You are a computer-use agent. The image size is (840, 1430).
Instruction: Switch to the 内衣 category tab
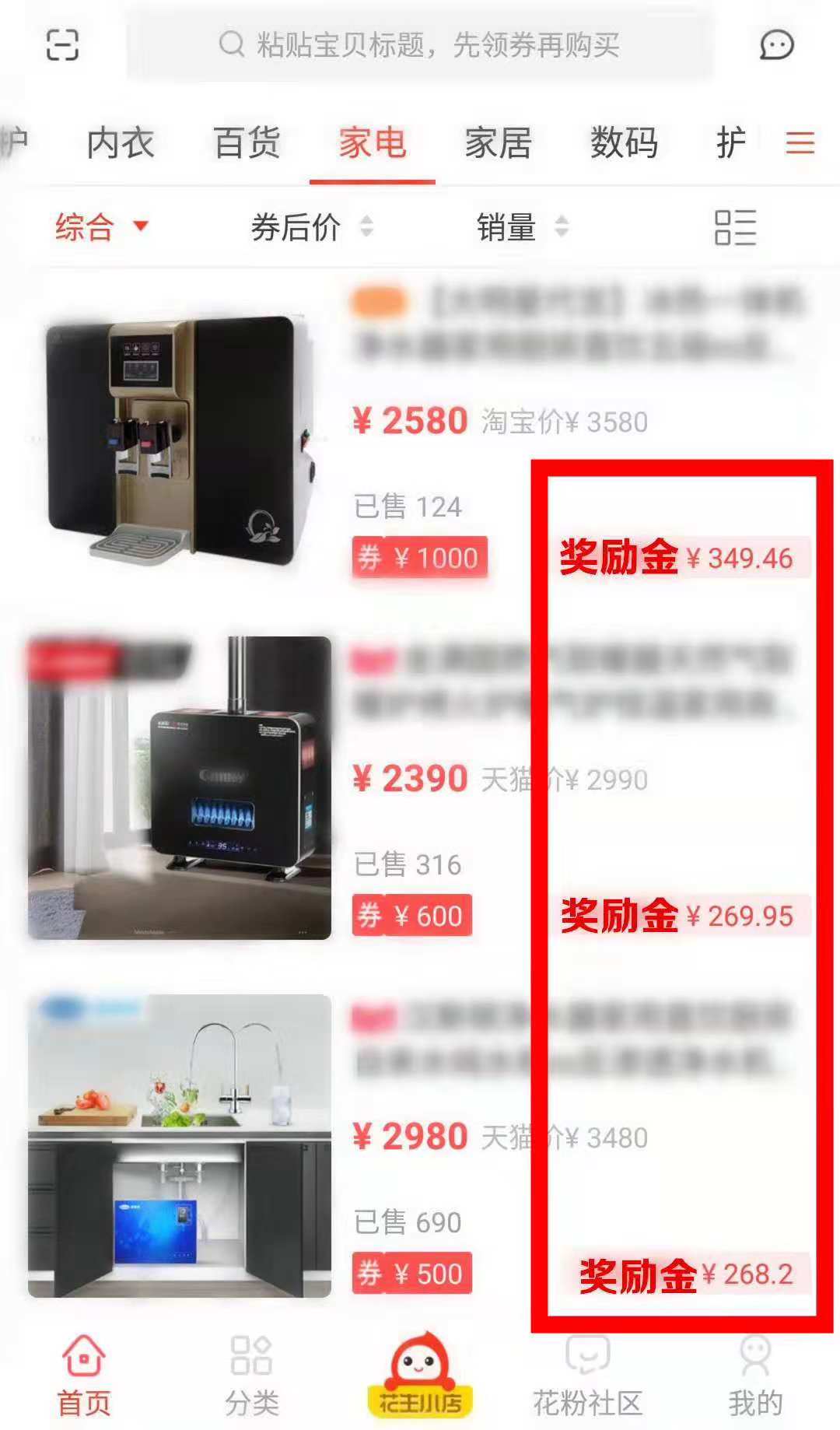click(x=121, y=144)
